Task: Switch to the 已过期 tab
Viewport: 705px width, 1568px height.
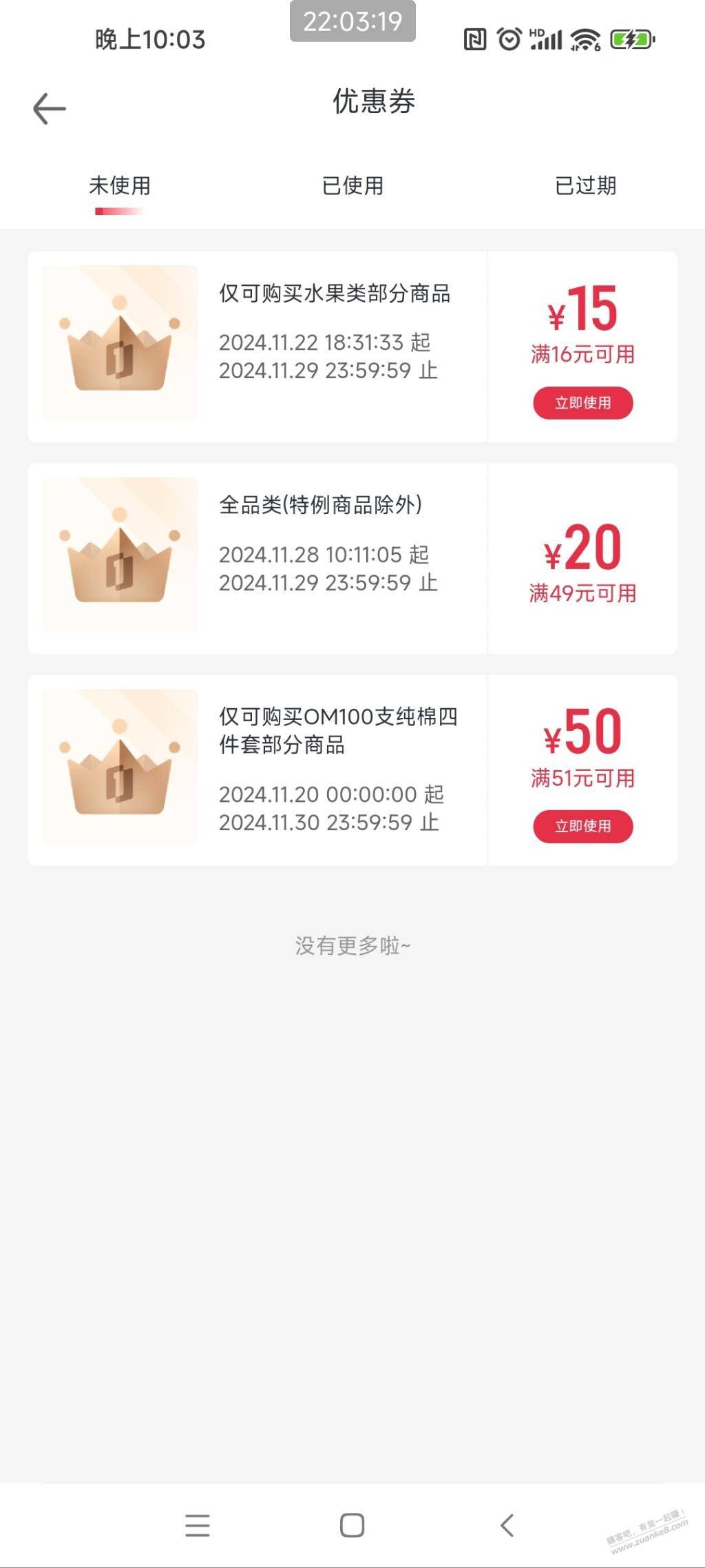Action: coord(586,185)
